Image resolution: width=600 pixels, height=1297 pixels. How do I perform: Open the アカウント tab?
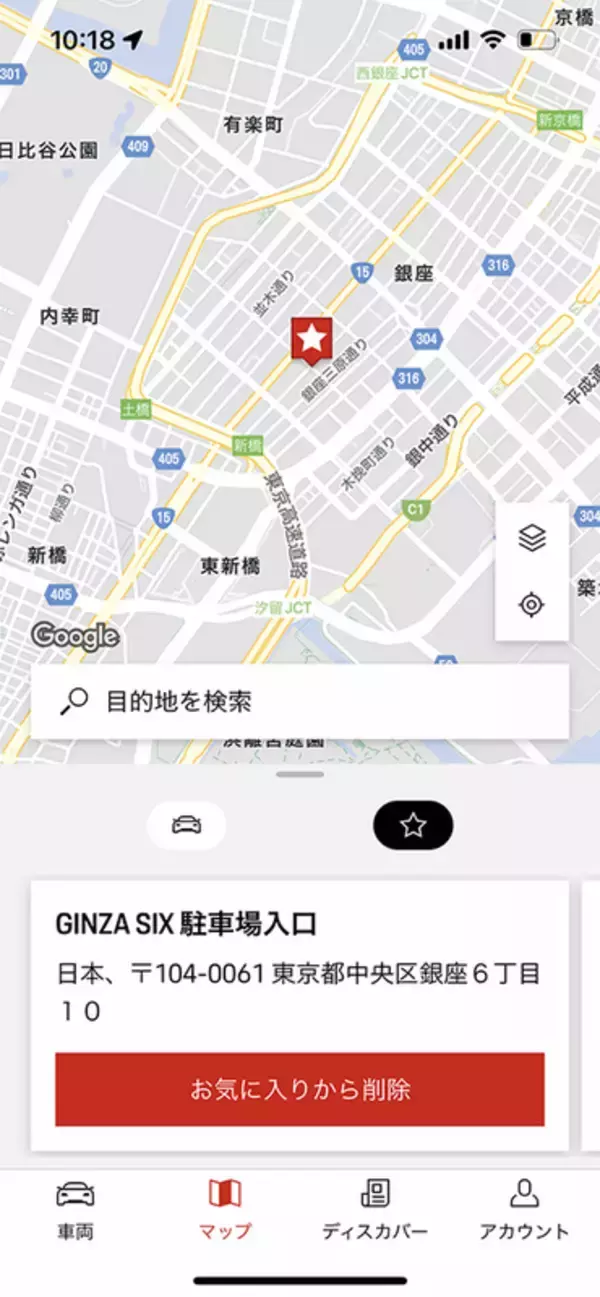pos(524,1210)
